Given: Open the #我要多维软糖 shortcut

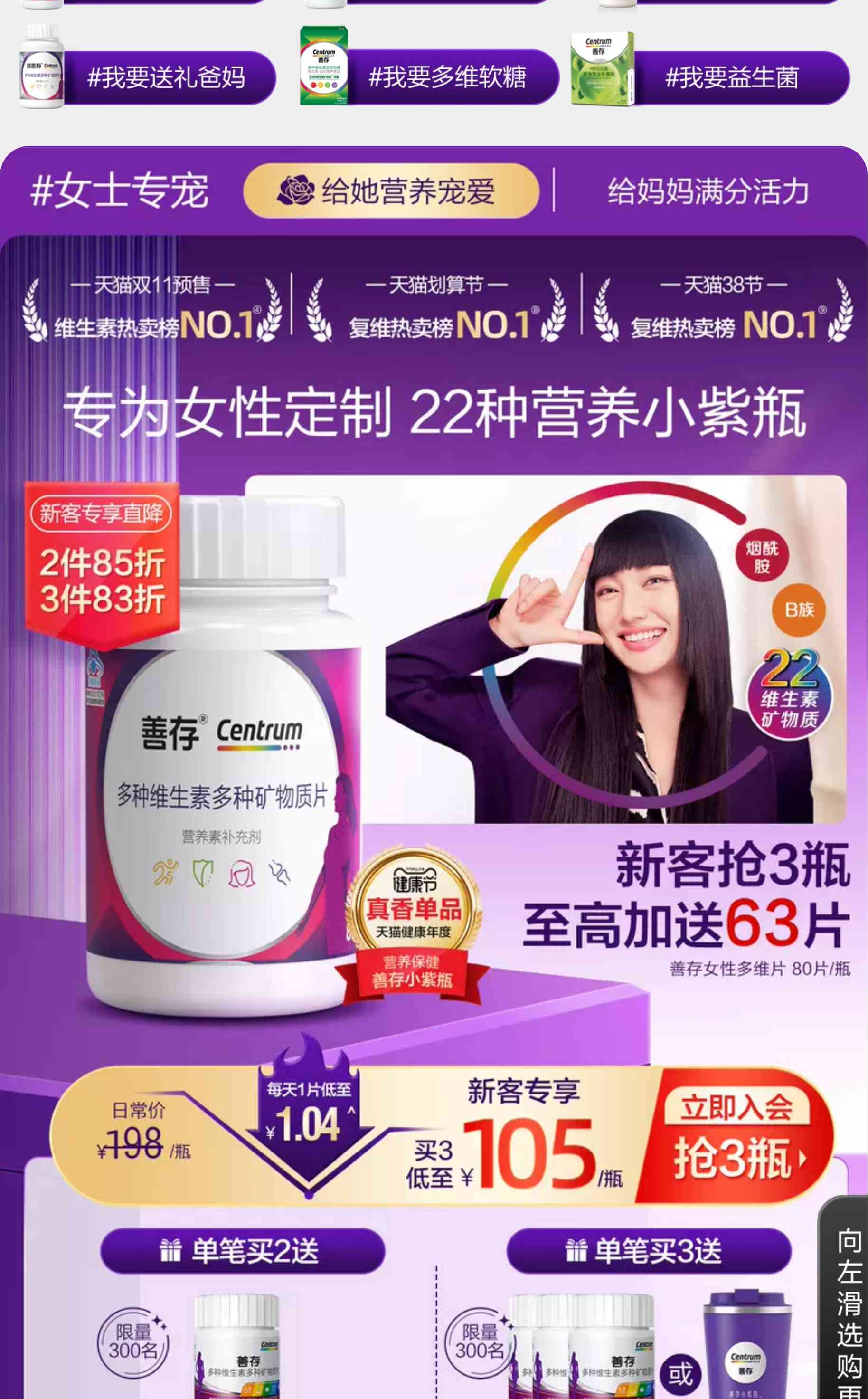Looking at the screenshot, I should click(447, 77).
